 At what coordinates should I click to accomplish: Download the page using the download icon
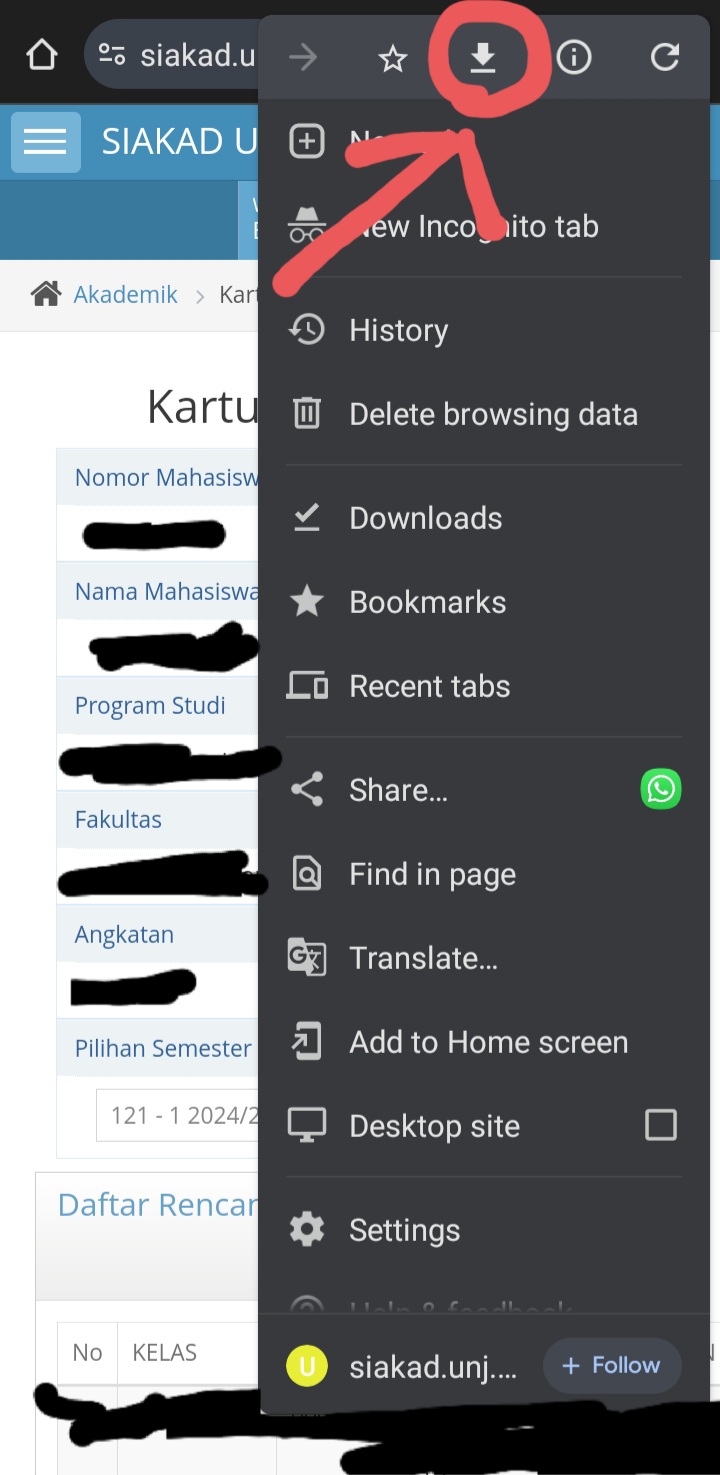[483, 59]
